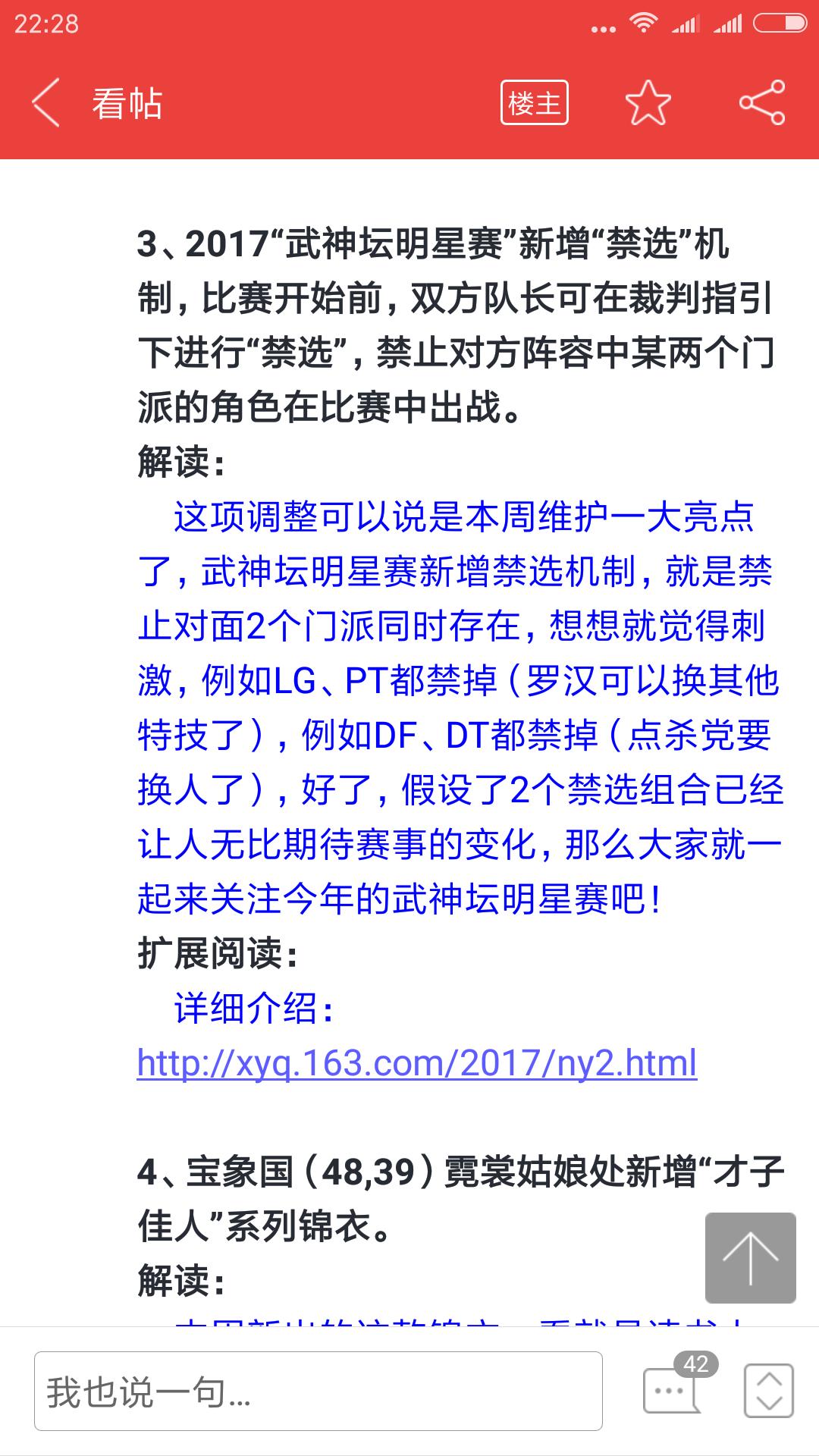Image resolution: width=819 pixels, height=1456 pixels.
Task: Favorite this post with the star icon
Action: coord(648,103)
